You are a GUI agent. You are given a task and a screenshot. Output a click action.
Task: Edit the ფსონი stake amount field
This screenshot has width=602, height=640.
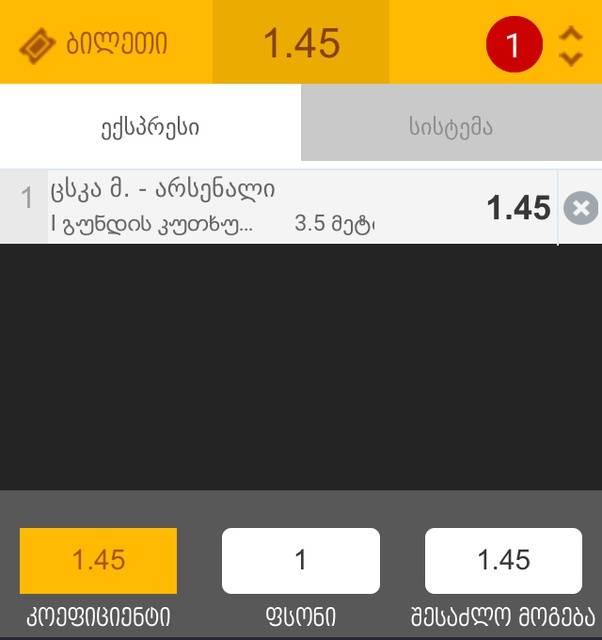pyautogui.click(x=300, y=561)
